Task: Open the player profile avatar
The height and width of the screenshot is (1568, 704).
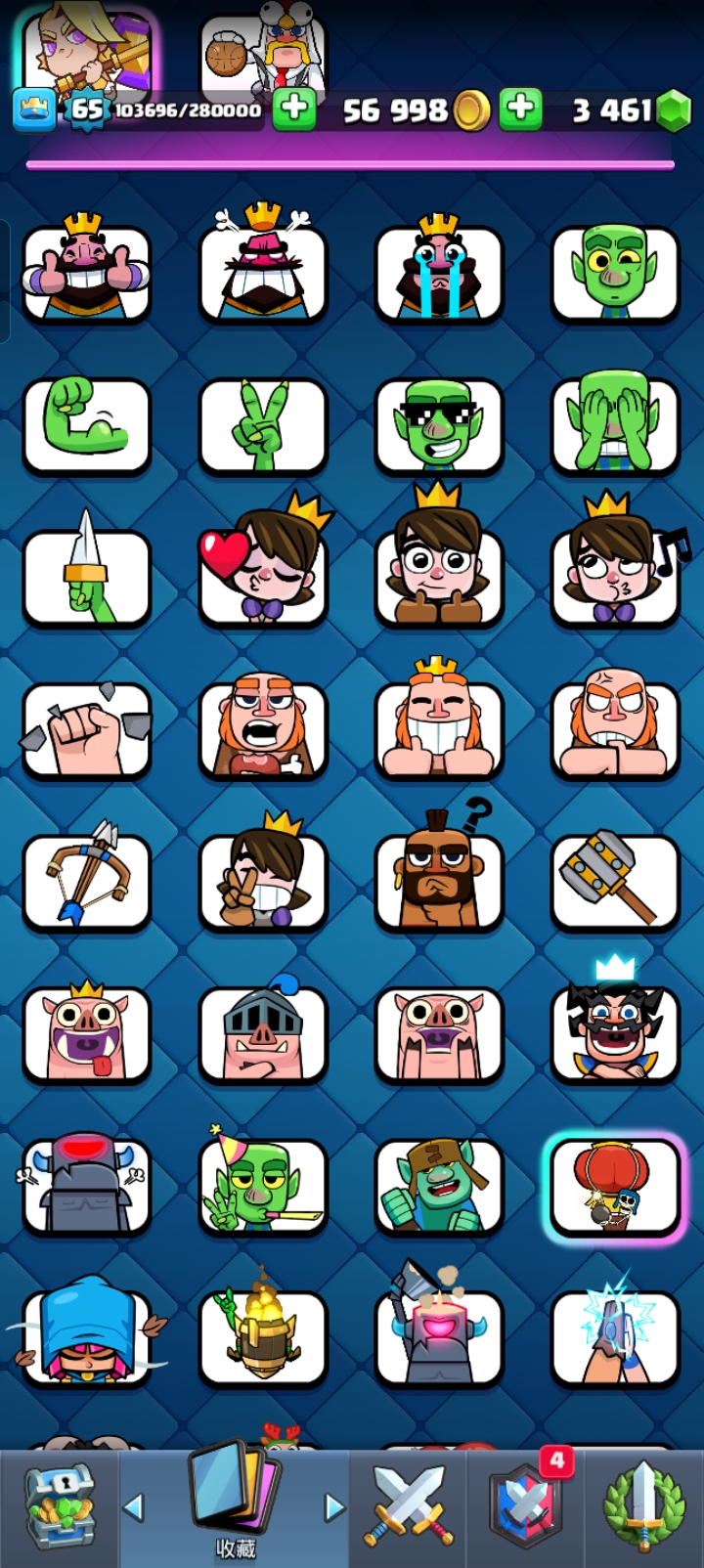Action: coord(88,54)
